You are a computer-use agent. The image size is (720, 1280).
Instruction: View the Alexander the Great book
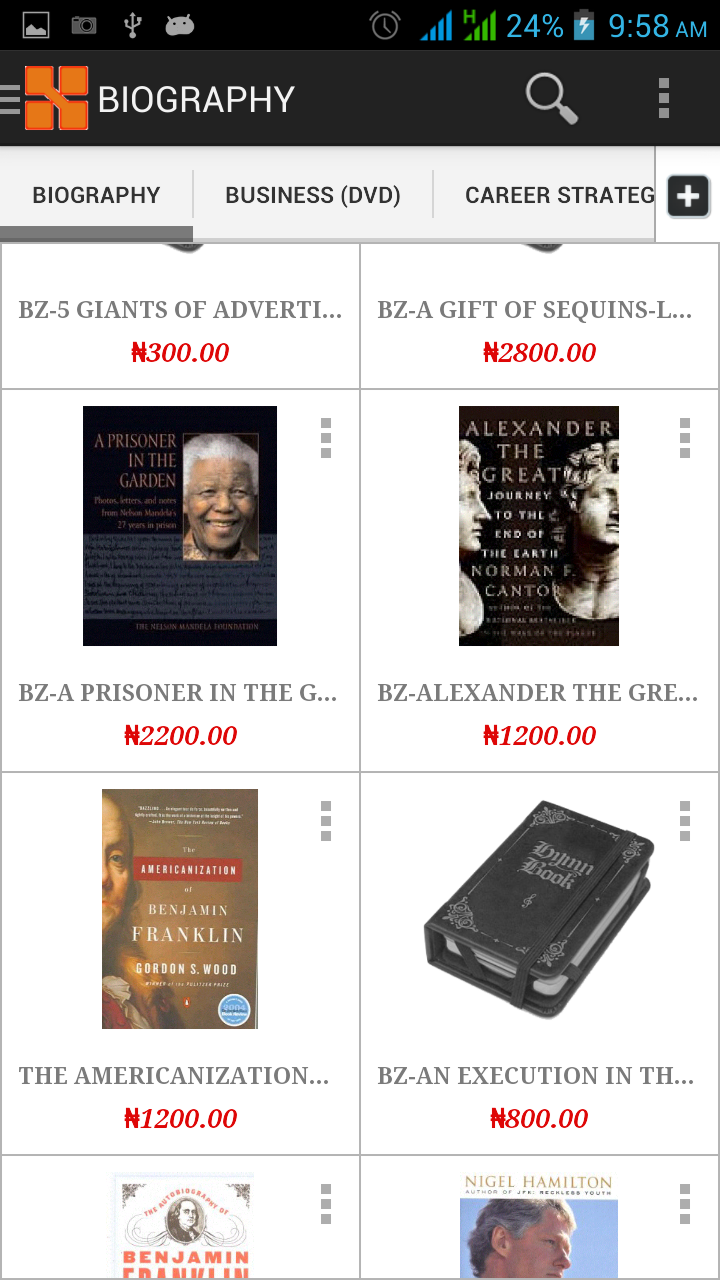(x=539, y=526)
